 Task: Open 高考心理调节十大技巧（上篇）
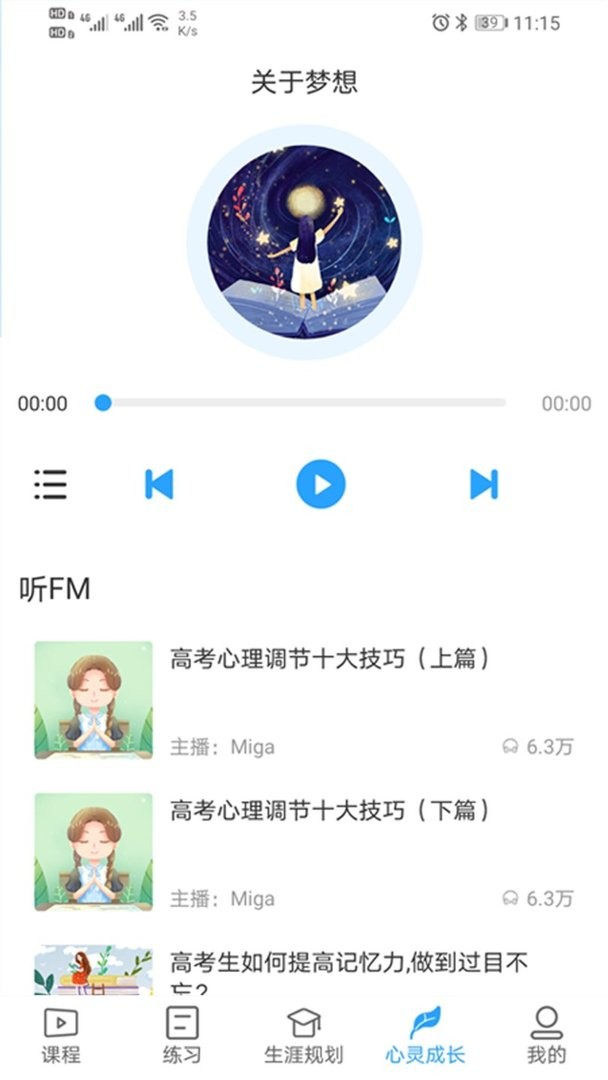click(330, 660)
